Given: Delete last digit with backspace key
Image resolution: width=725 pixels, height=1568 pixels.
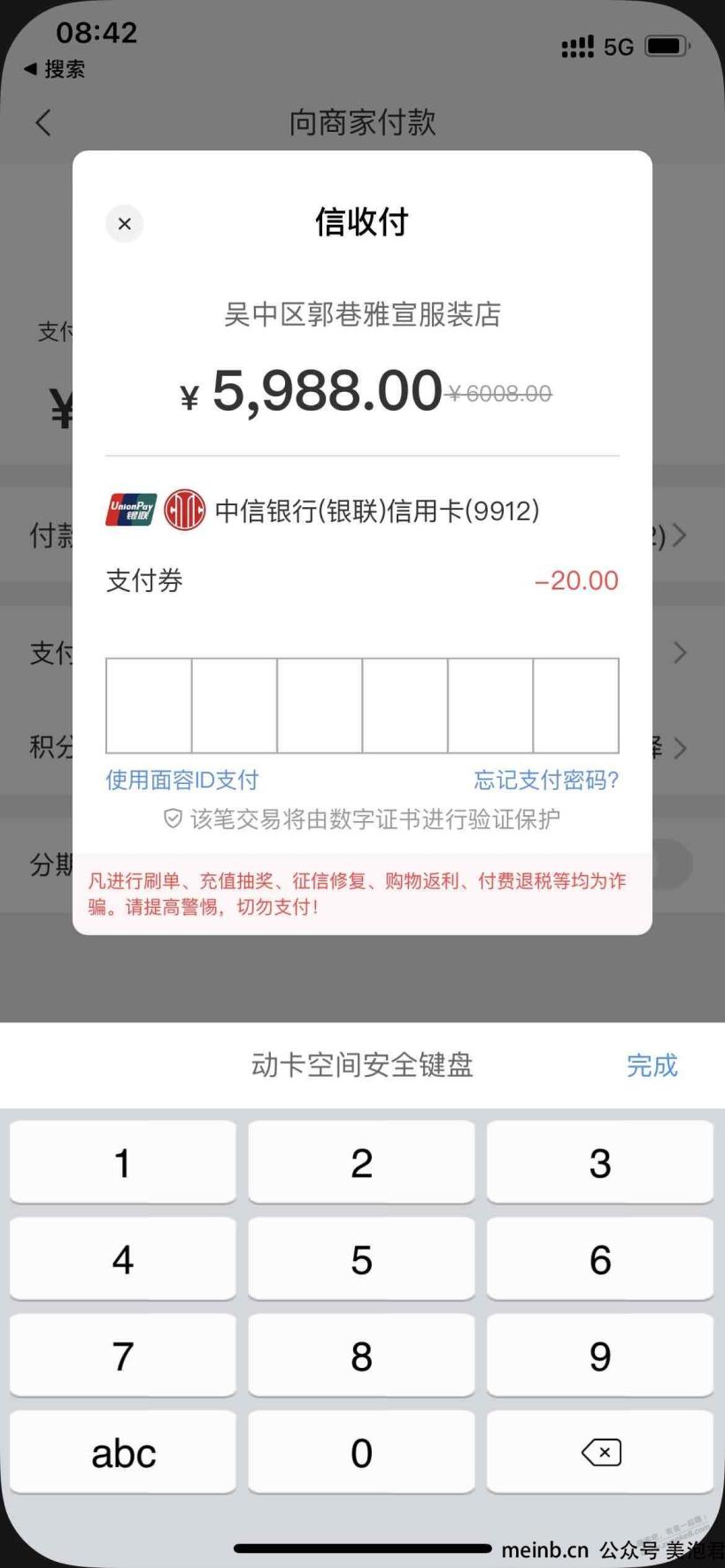Looking at the screenshot, I should pos(600,1452).
